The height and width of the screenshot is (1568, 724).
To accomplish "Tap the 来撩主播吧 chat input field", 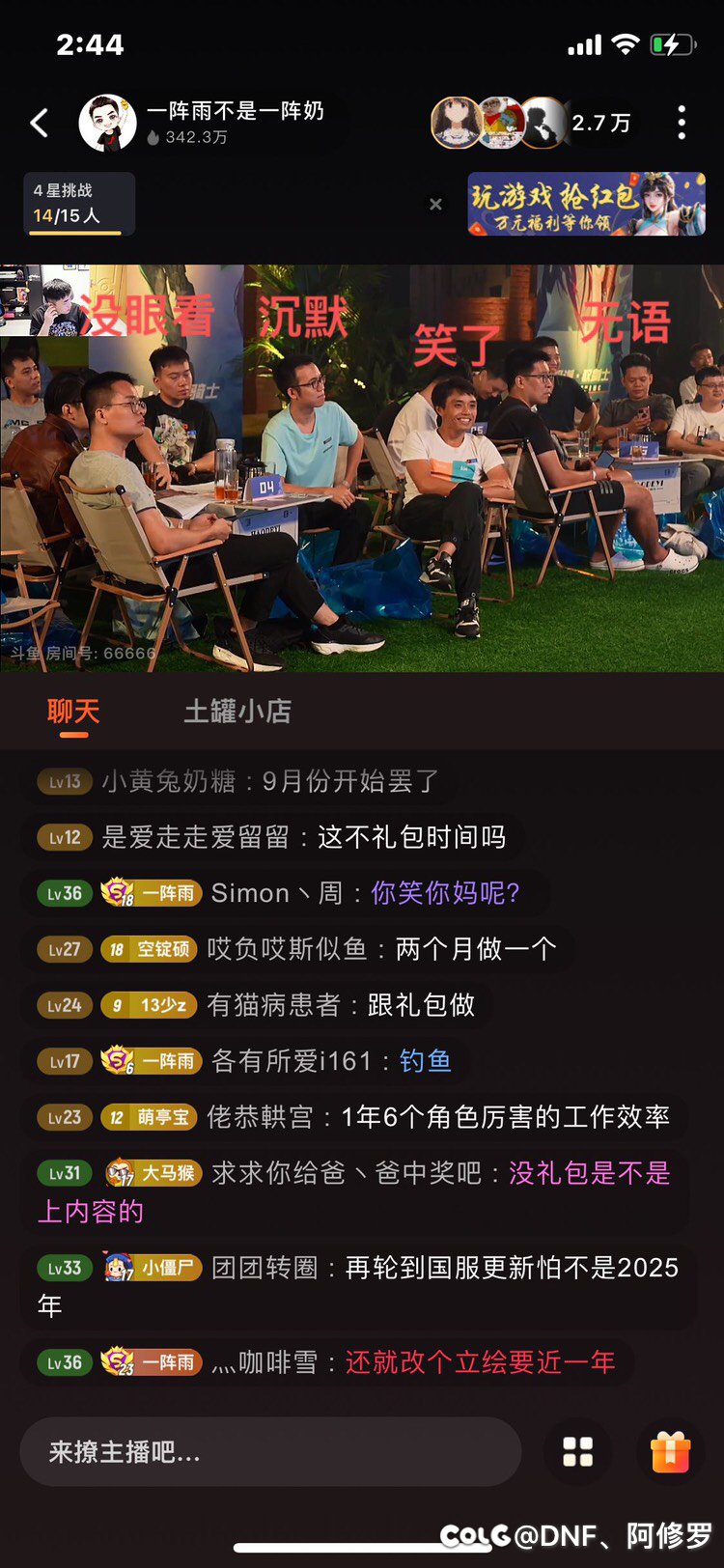I will tap(270, 1450).
